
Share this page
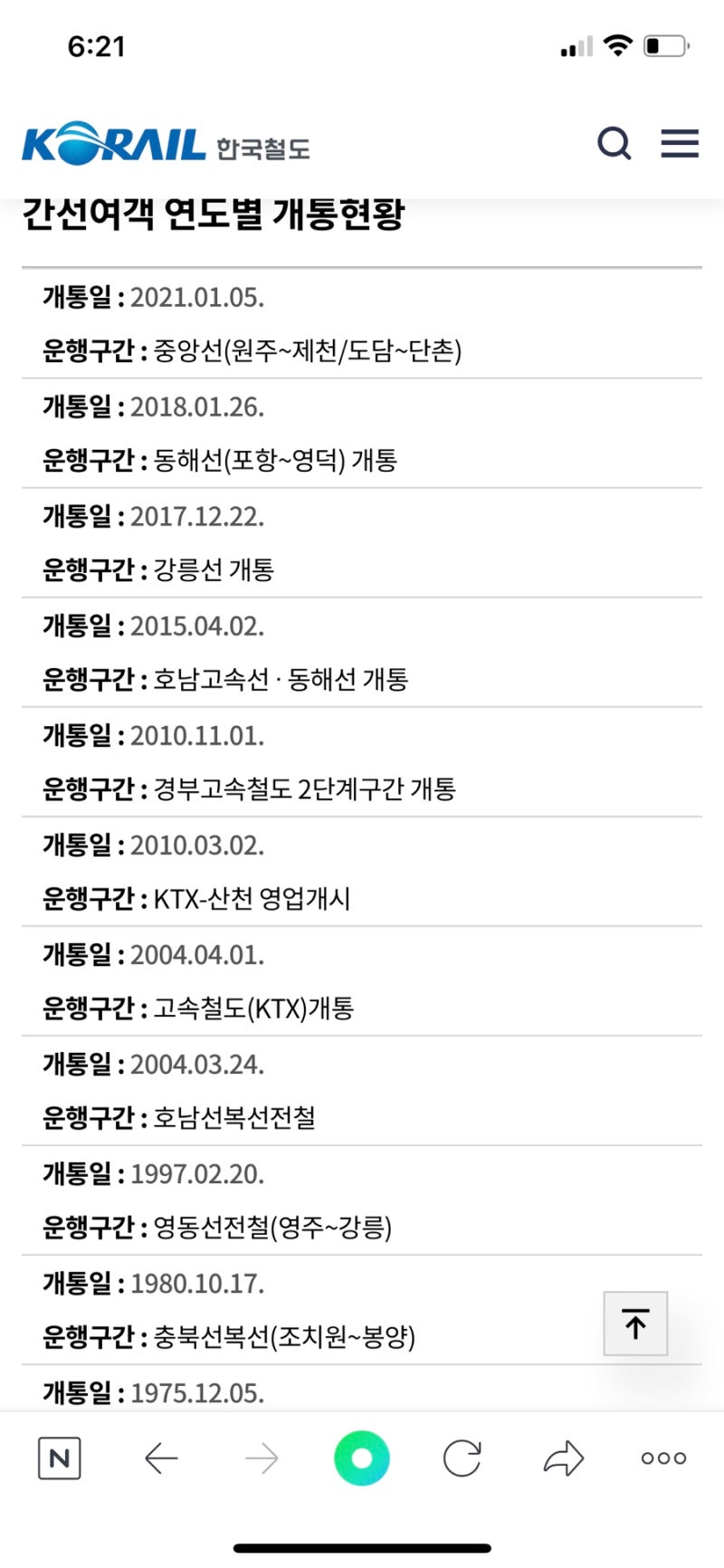[x=563, y=1458]
